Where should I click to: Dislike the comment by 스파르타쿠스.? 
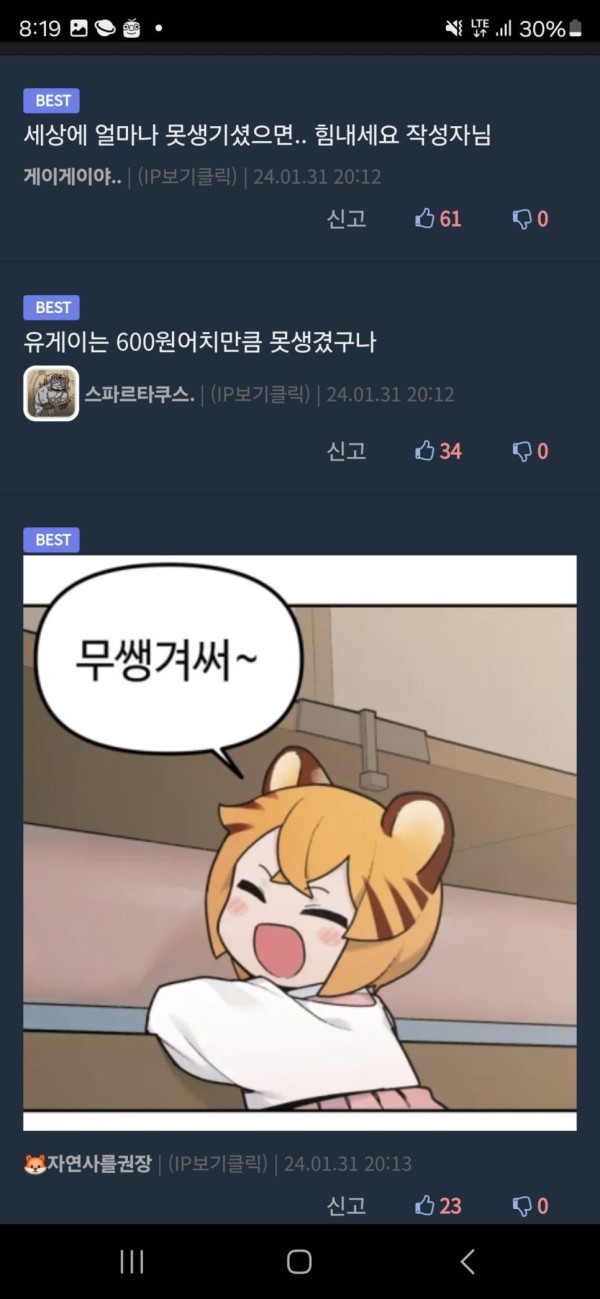(x=530, y=451)
